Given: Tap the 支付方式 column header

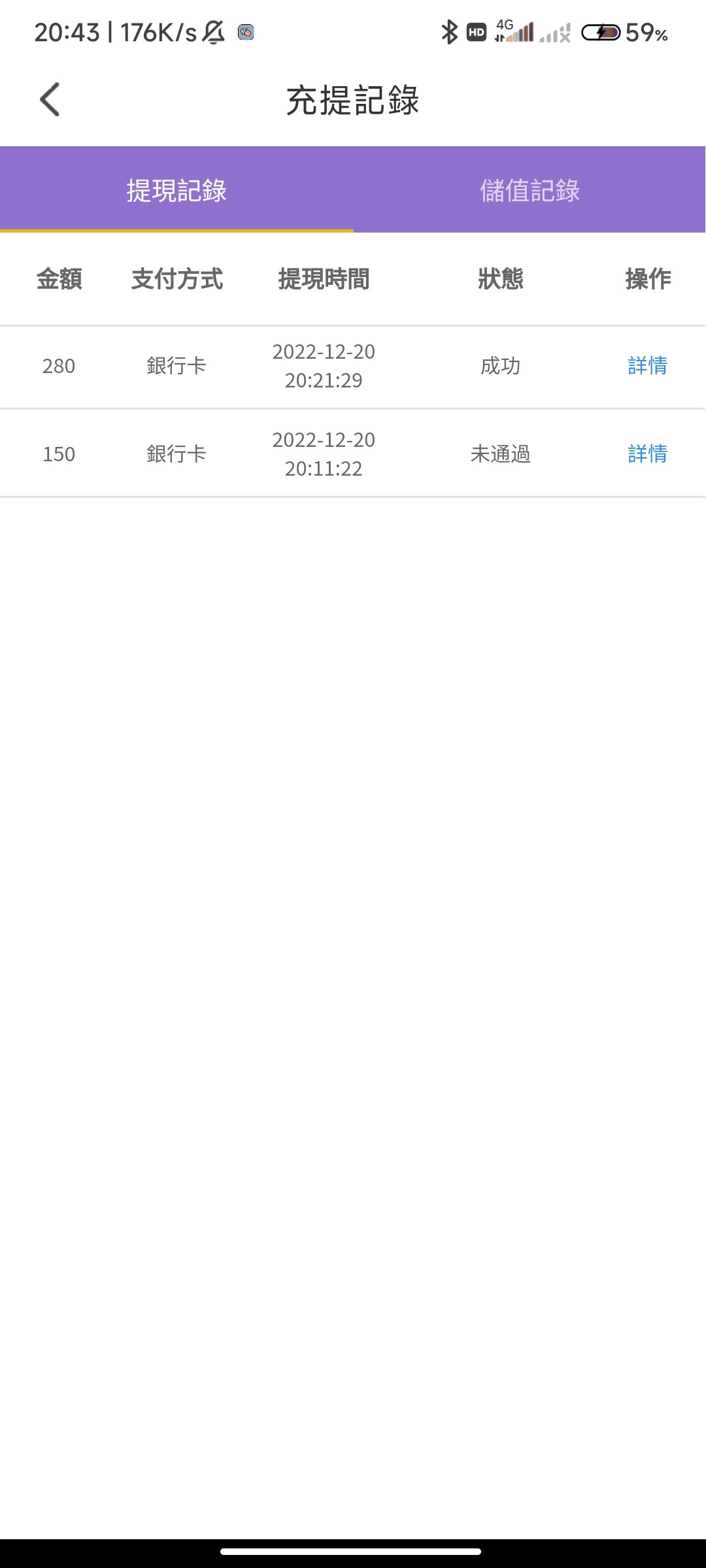Looking at the screenshot, I should click(x=176, y=280).
